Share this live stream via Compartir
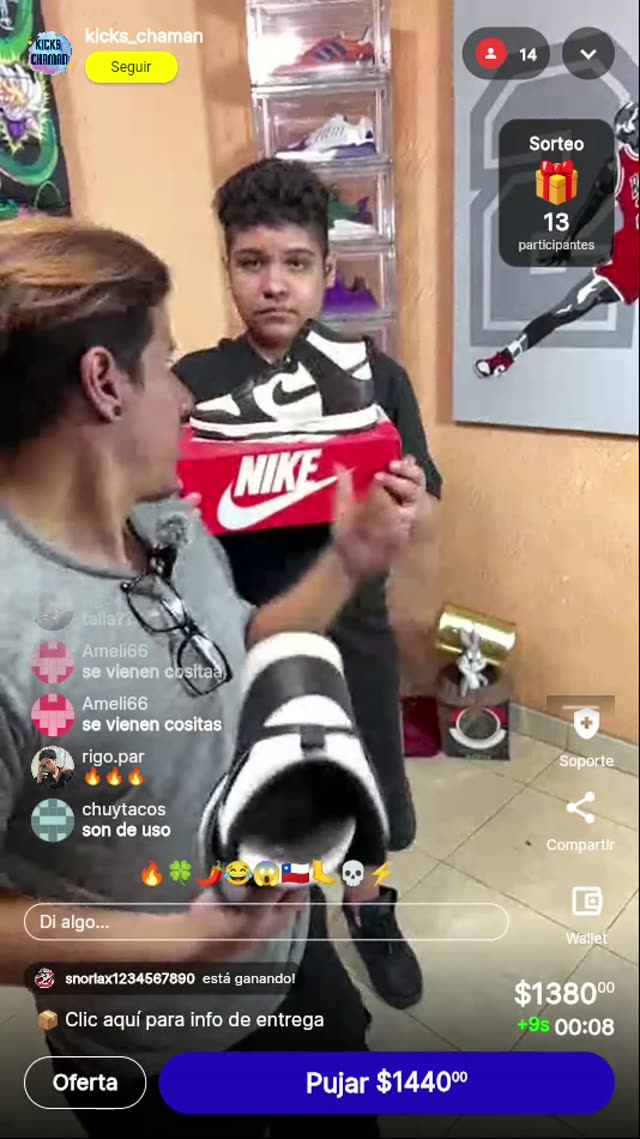640x1139 pixels. 580,818
